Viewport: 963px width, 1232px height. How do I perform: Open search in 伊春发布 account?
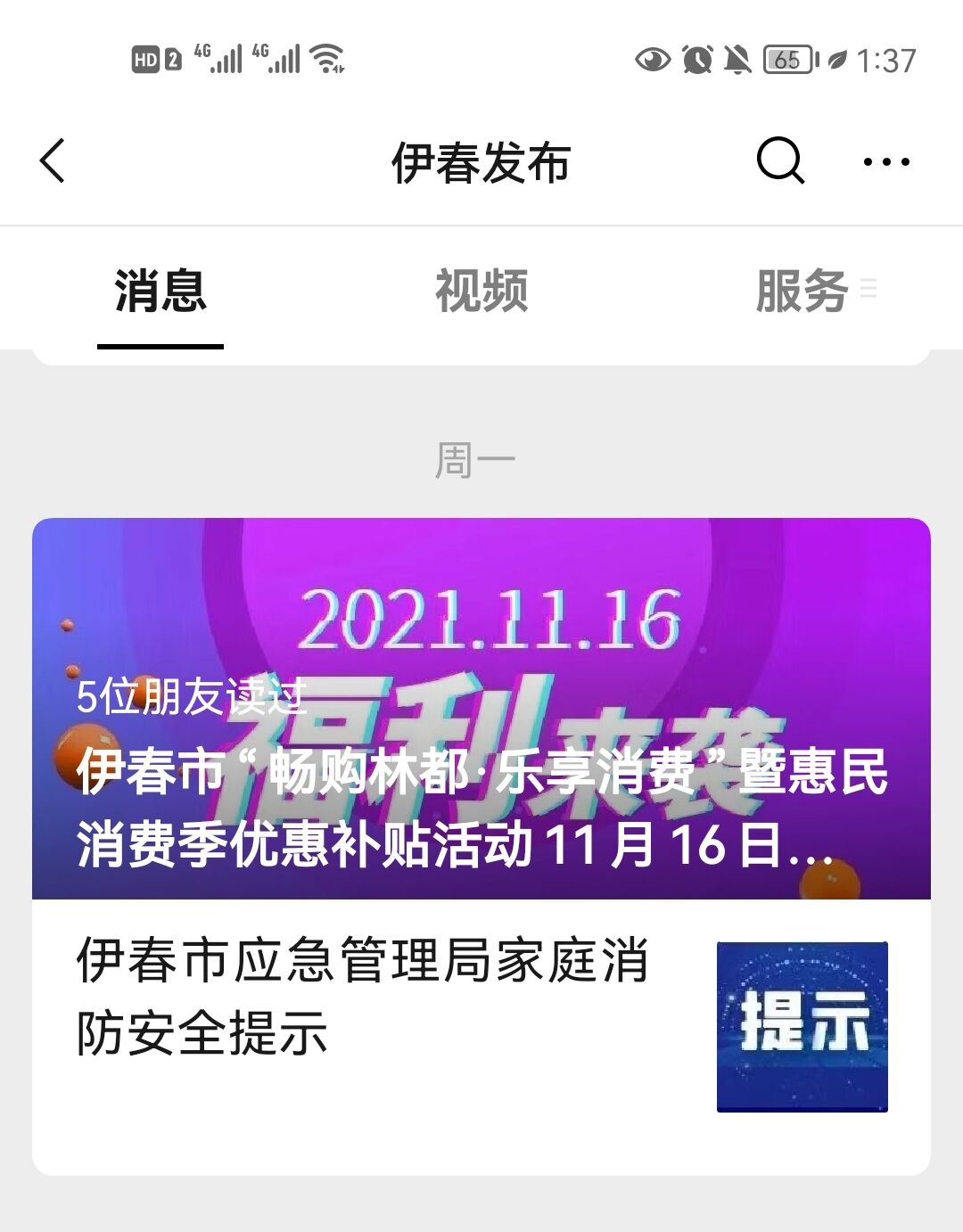780,161
